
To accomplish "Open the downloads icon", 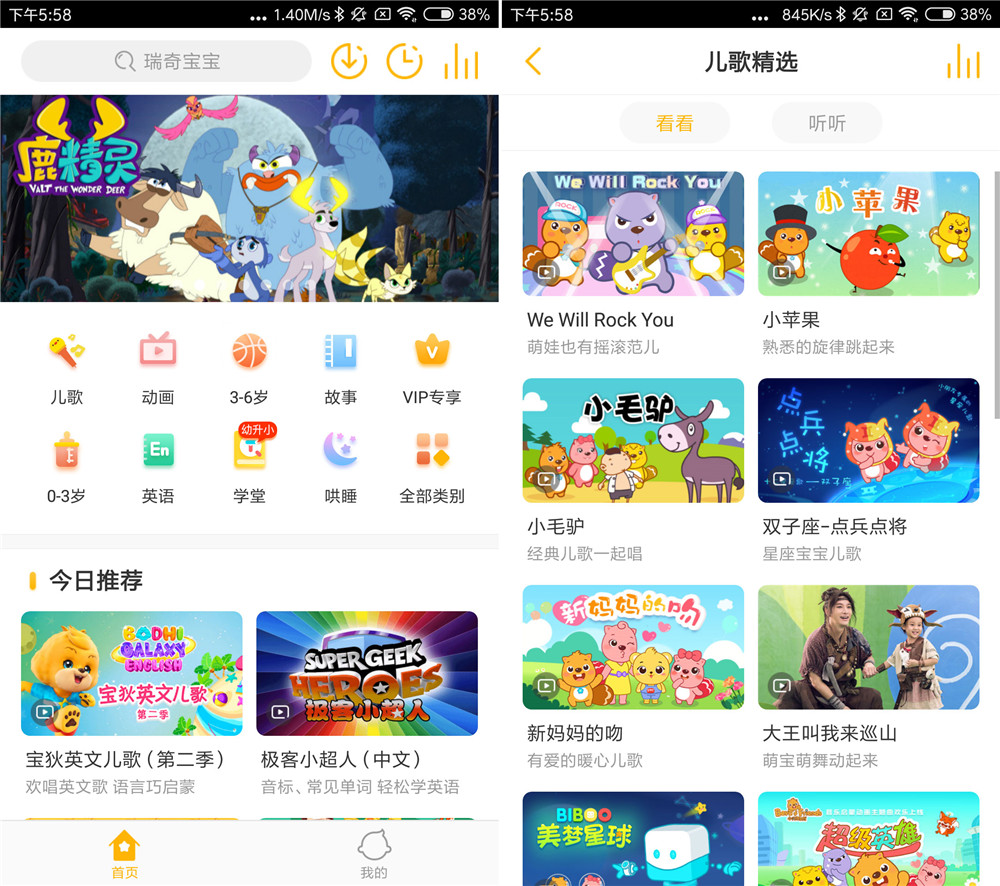I will click(349, 61).
